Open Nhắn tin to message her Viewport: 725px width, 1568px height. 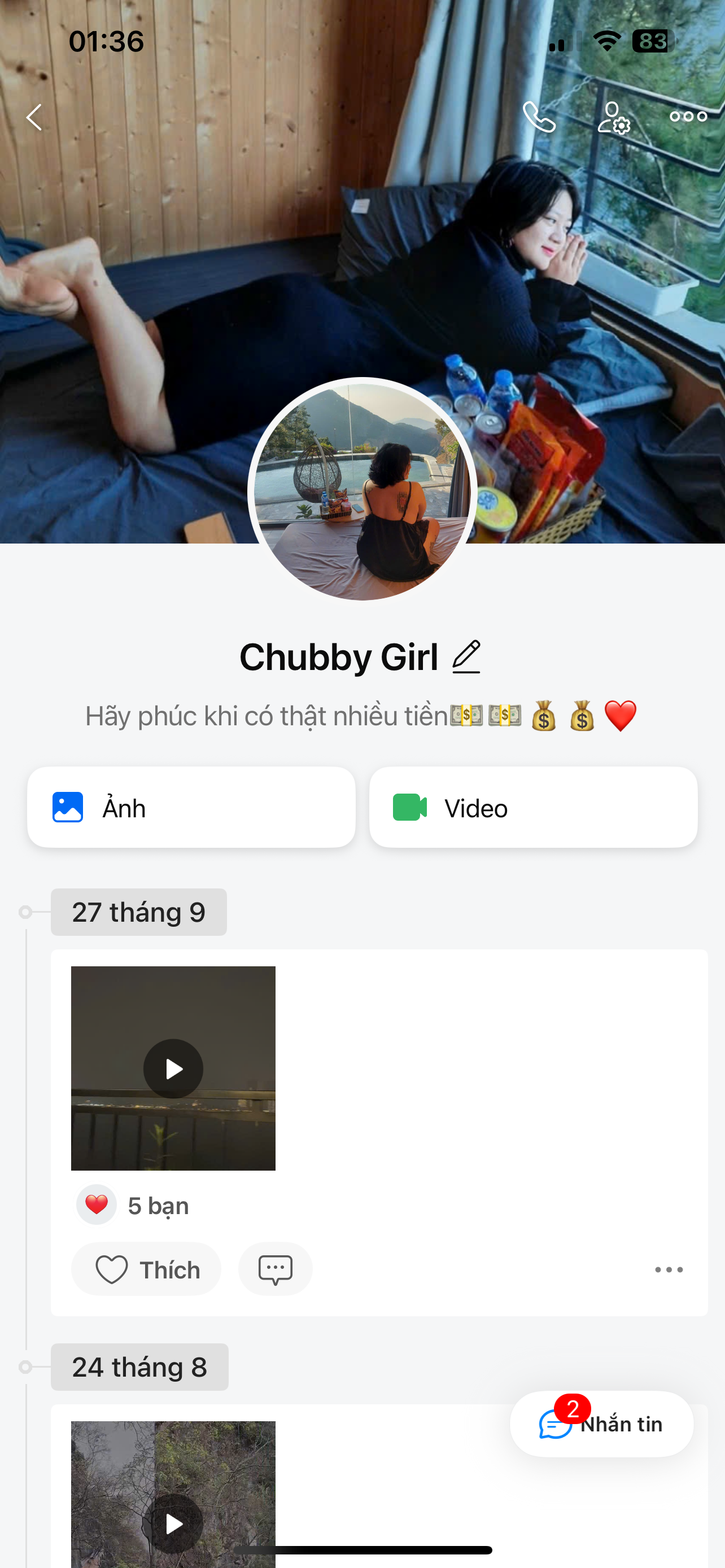(x=601, y=1424)
